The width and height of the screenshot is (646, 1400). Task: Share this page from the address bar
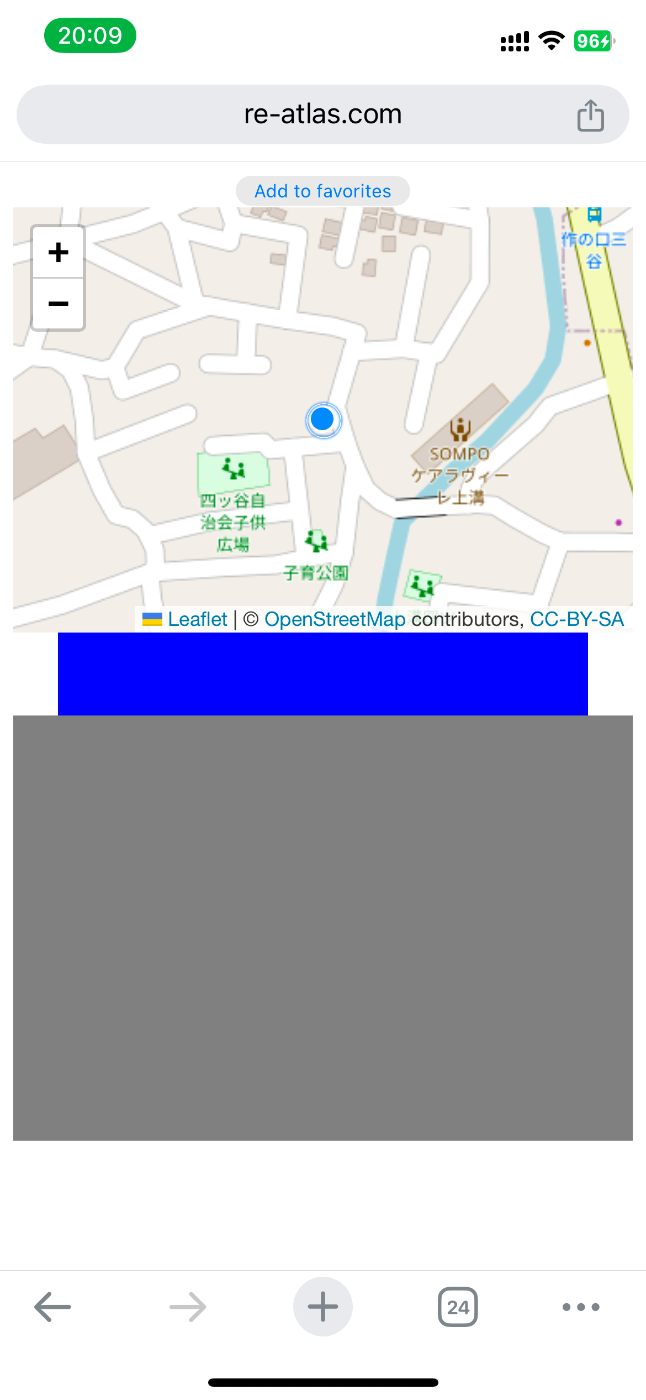(x=591, y=116)
